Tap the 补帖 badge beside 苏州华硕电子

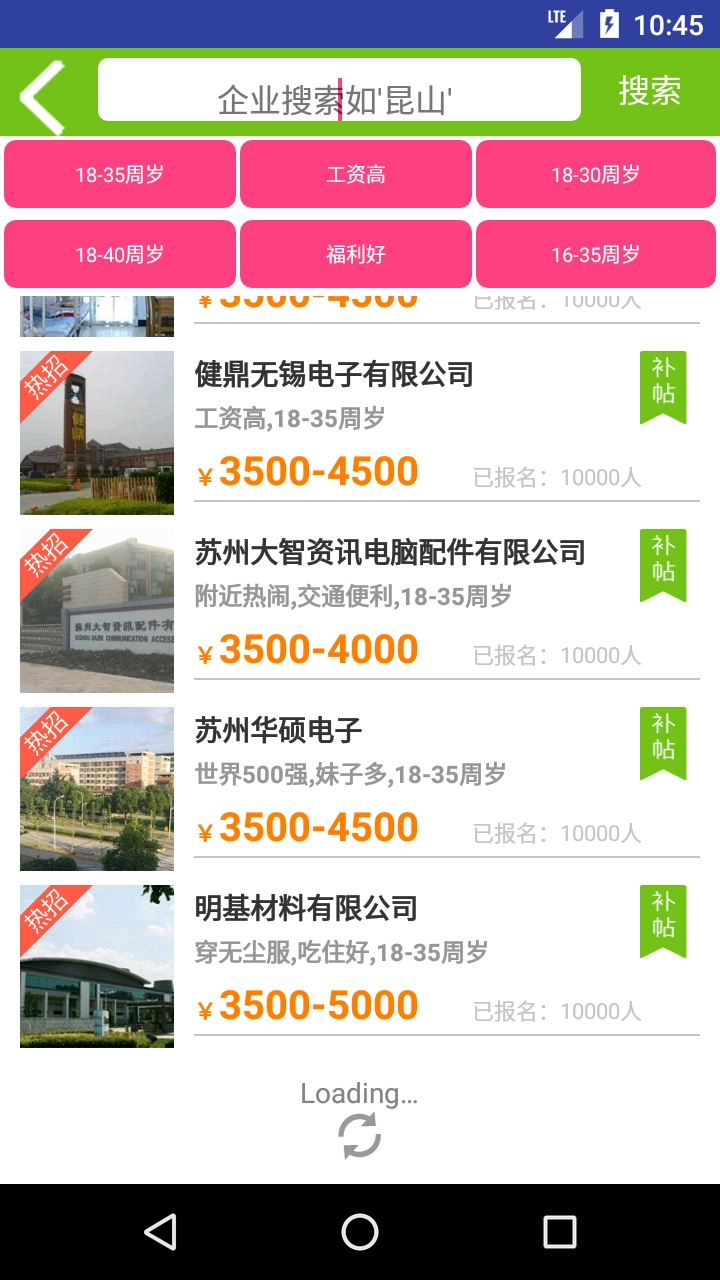pos(661,742)
